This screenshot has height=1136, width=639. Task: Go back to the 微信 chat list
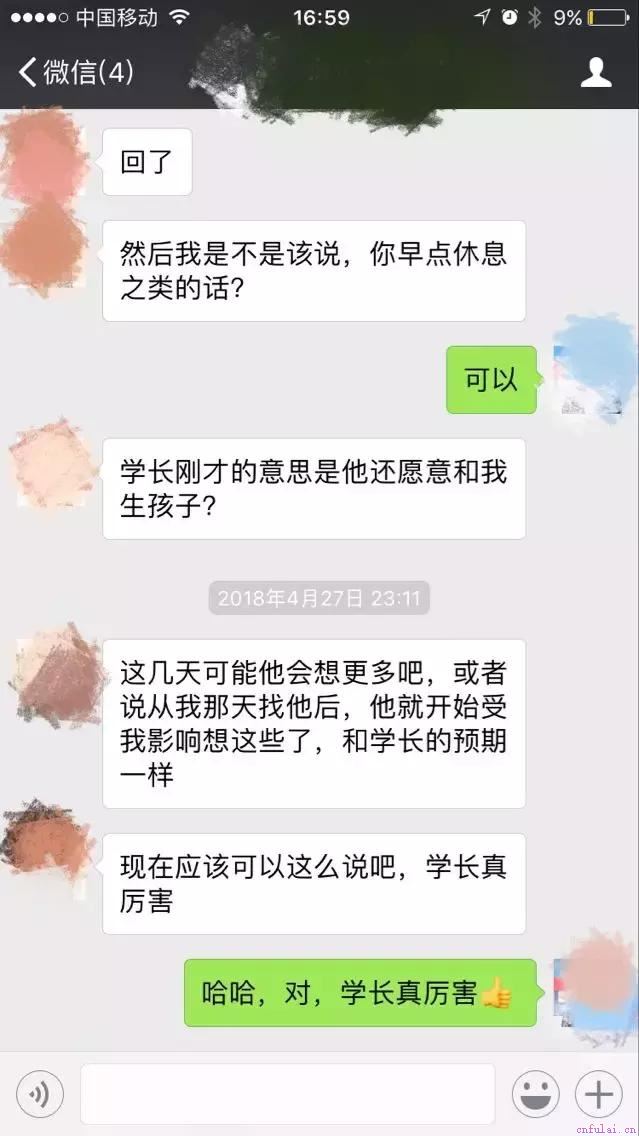(x=75, y=72)
